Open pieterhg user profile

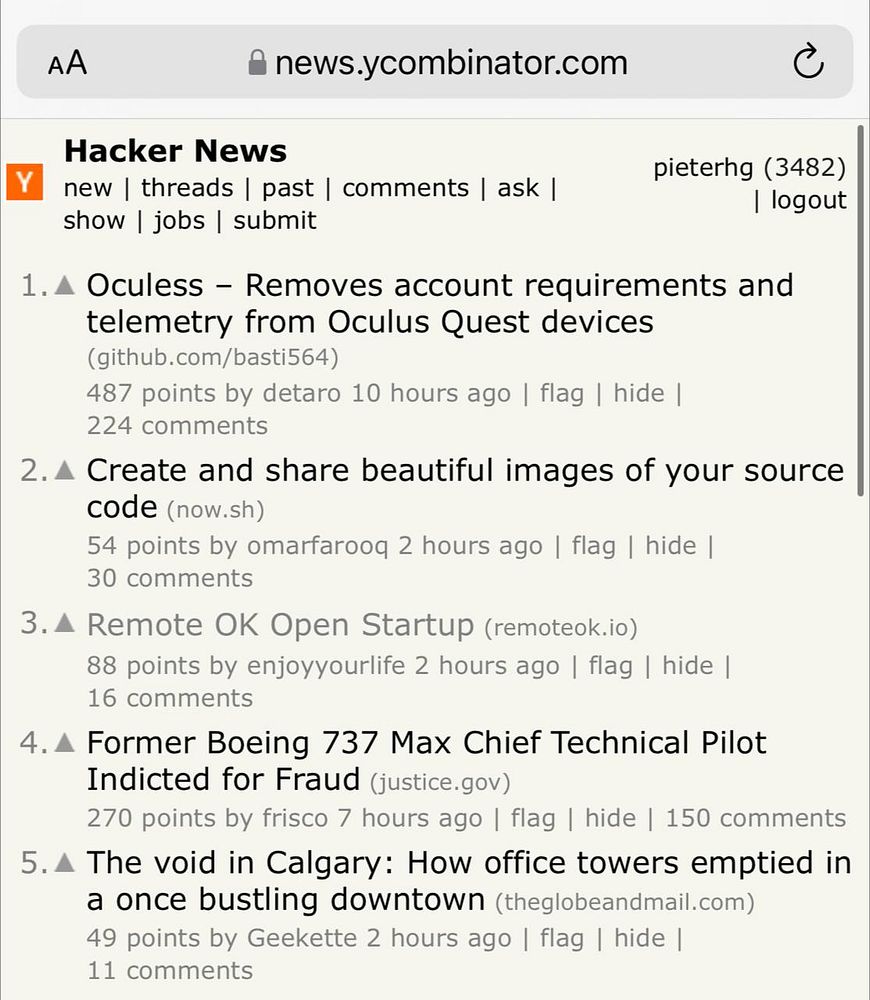click(x=703, y=167)
